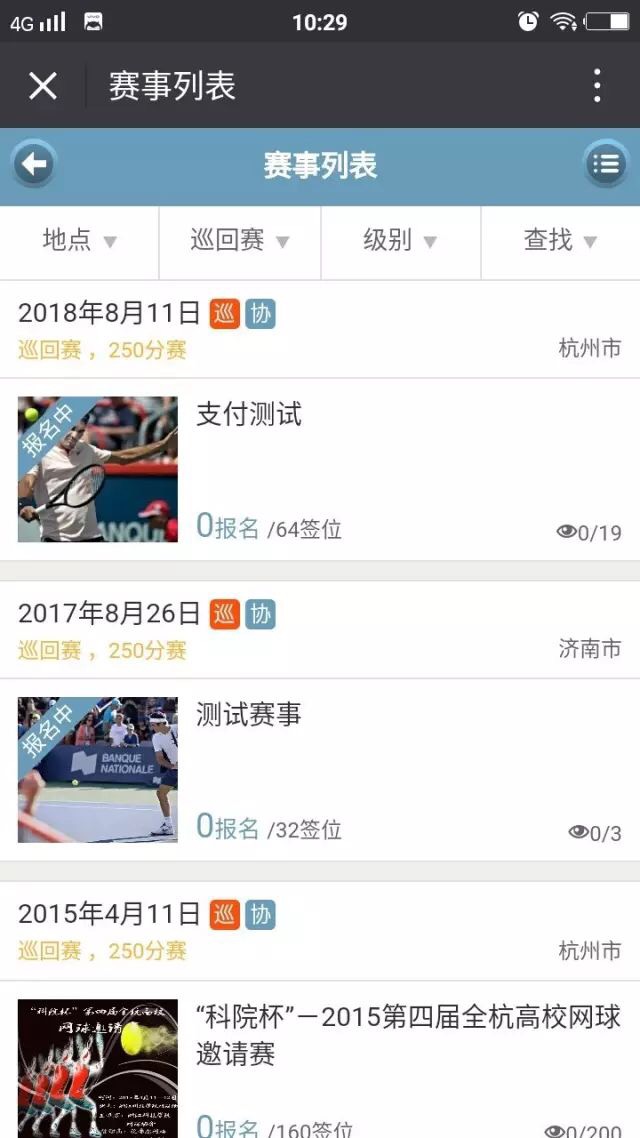Open the 测试赛事 event
Image resolution: width=640 pixels, height=1138 pixels.
point(320,770)
